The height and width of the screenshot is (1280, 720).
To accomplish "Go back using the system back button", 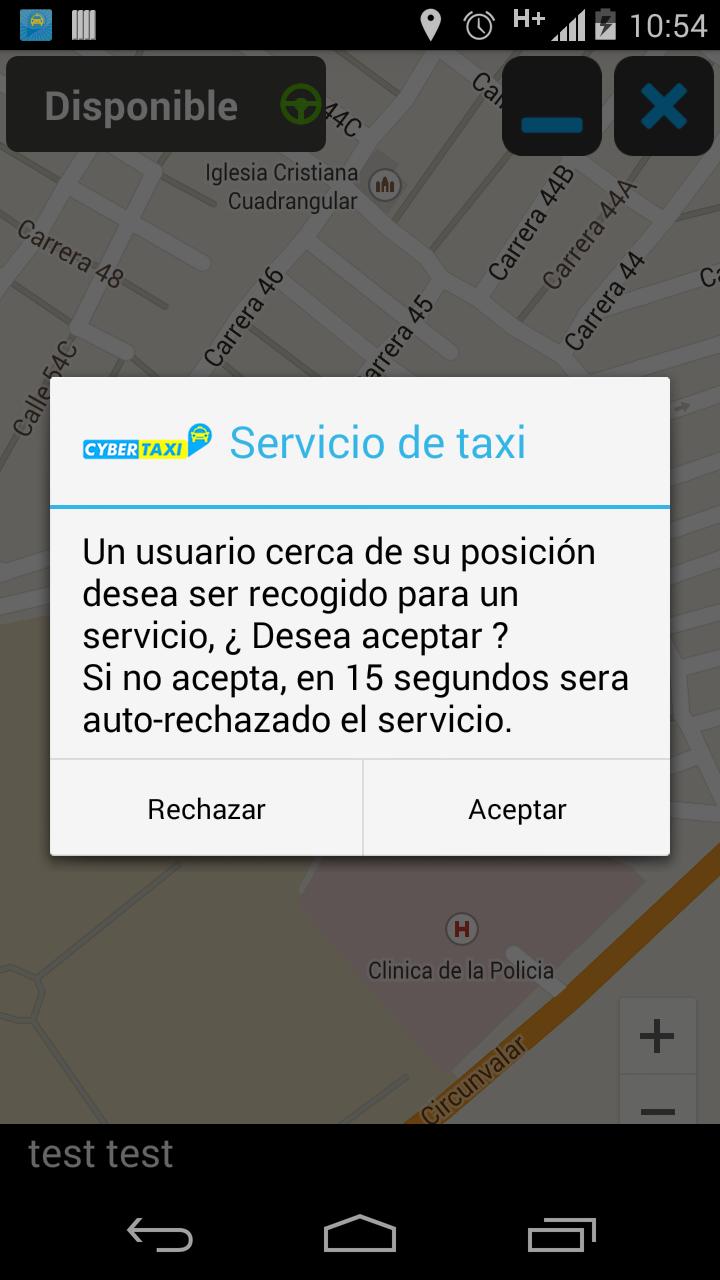I will (160, 1235).
